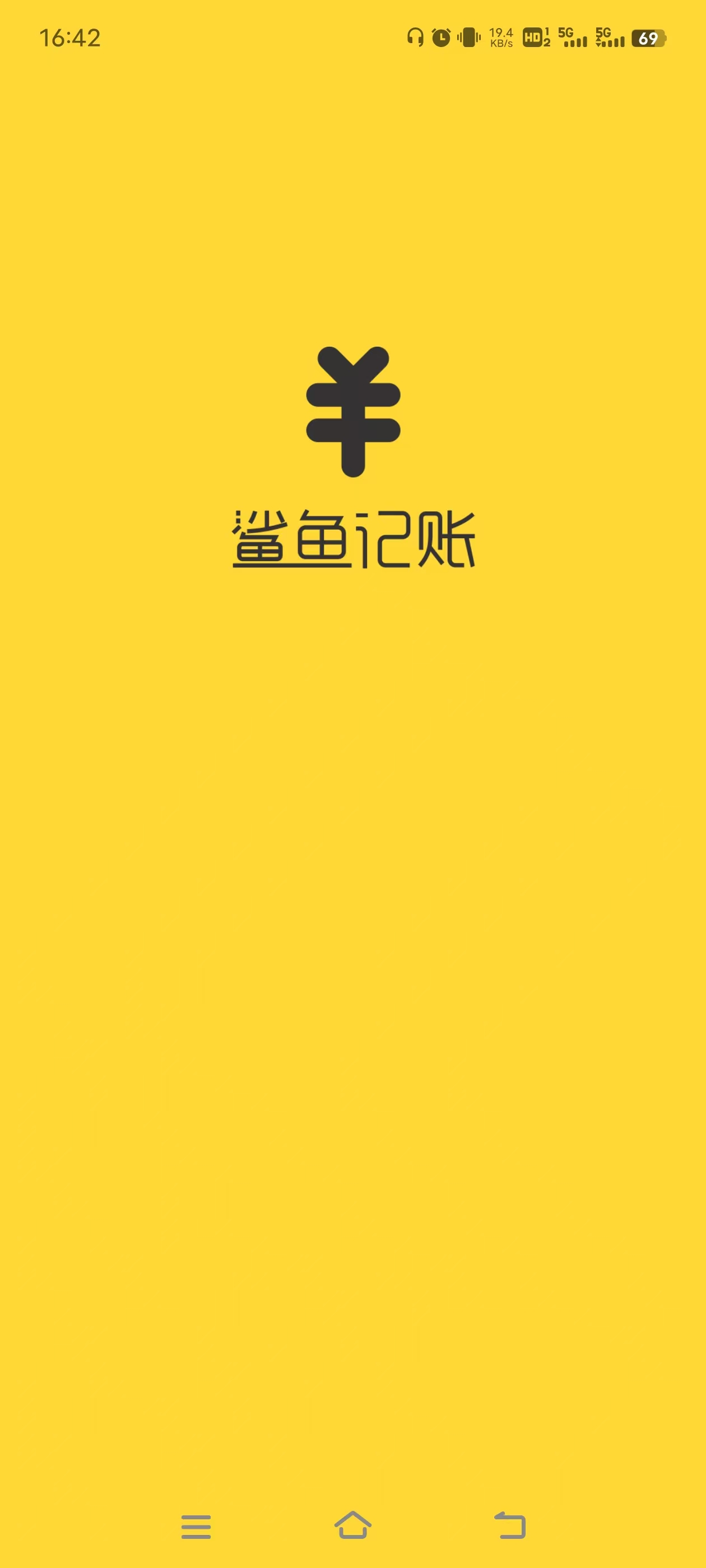Tap the battery indicator showing 69
Image resolution: width=706 pixels, height=1568 pixels.
click(x=648, y=38)
